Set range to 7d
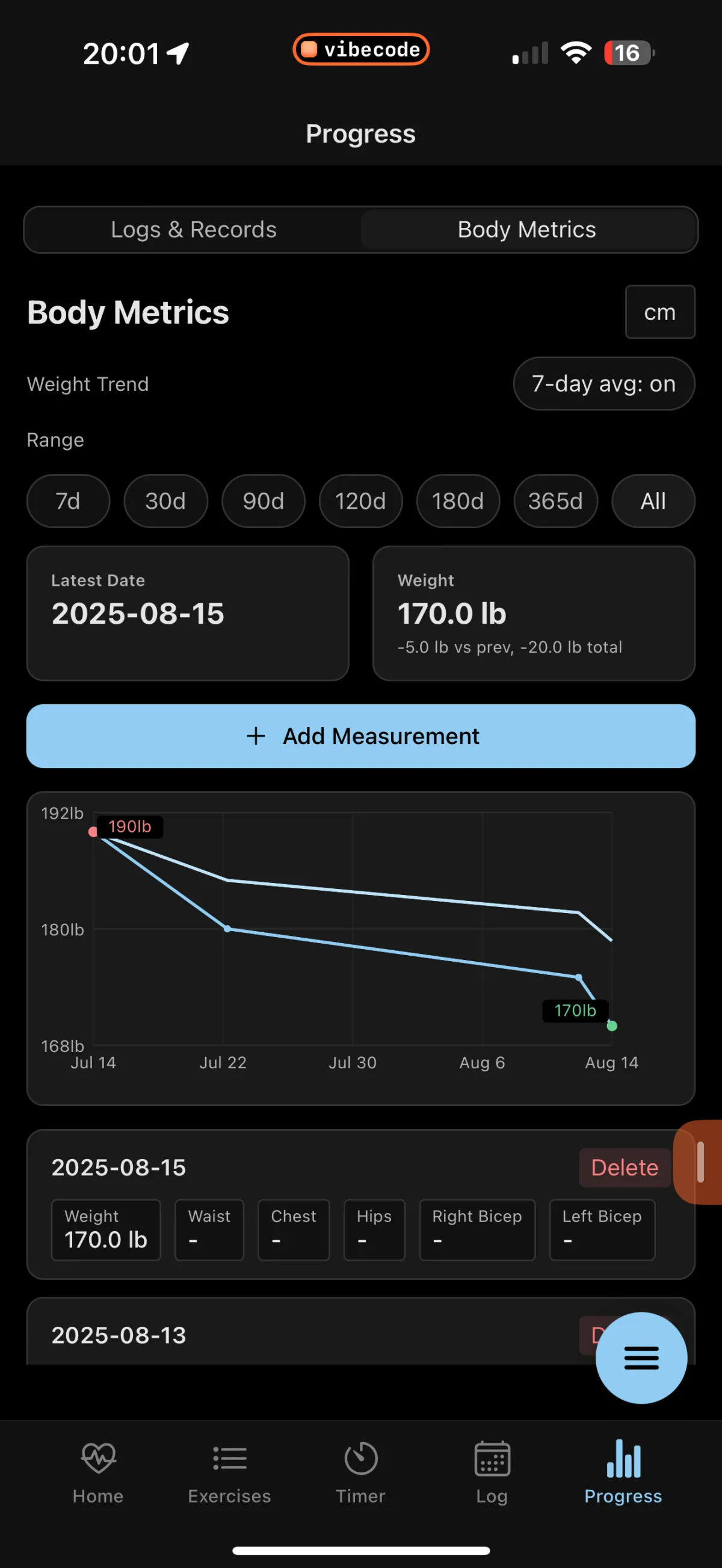 68,501
